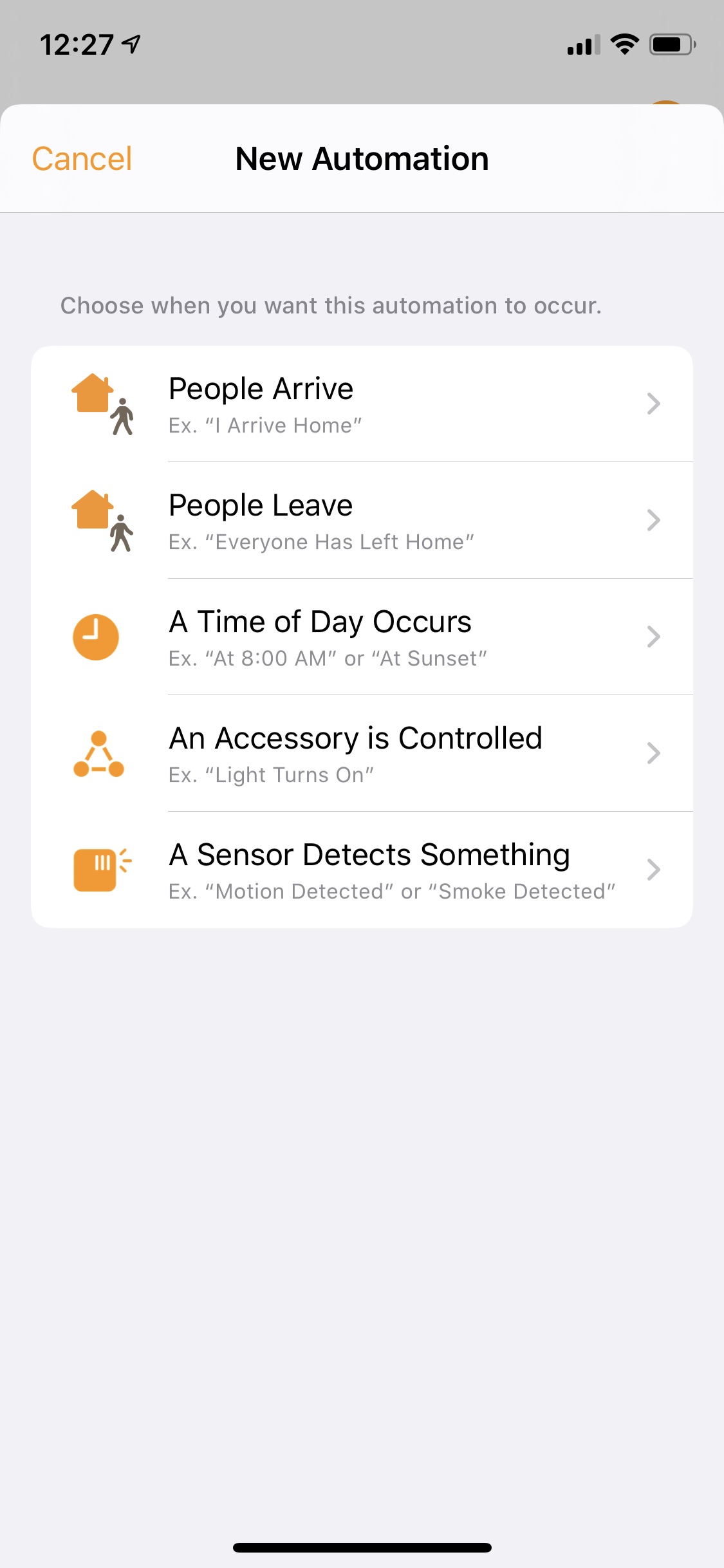Select the People Arrive trigger
724x1568 pixels.
[362, 404]
